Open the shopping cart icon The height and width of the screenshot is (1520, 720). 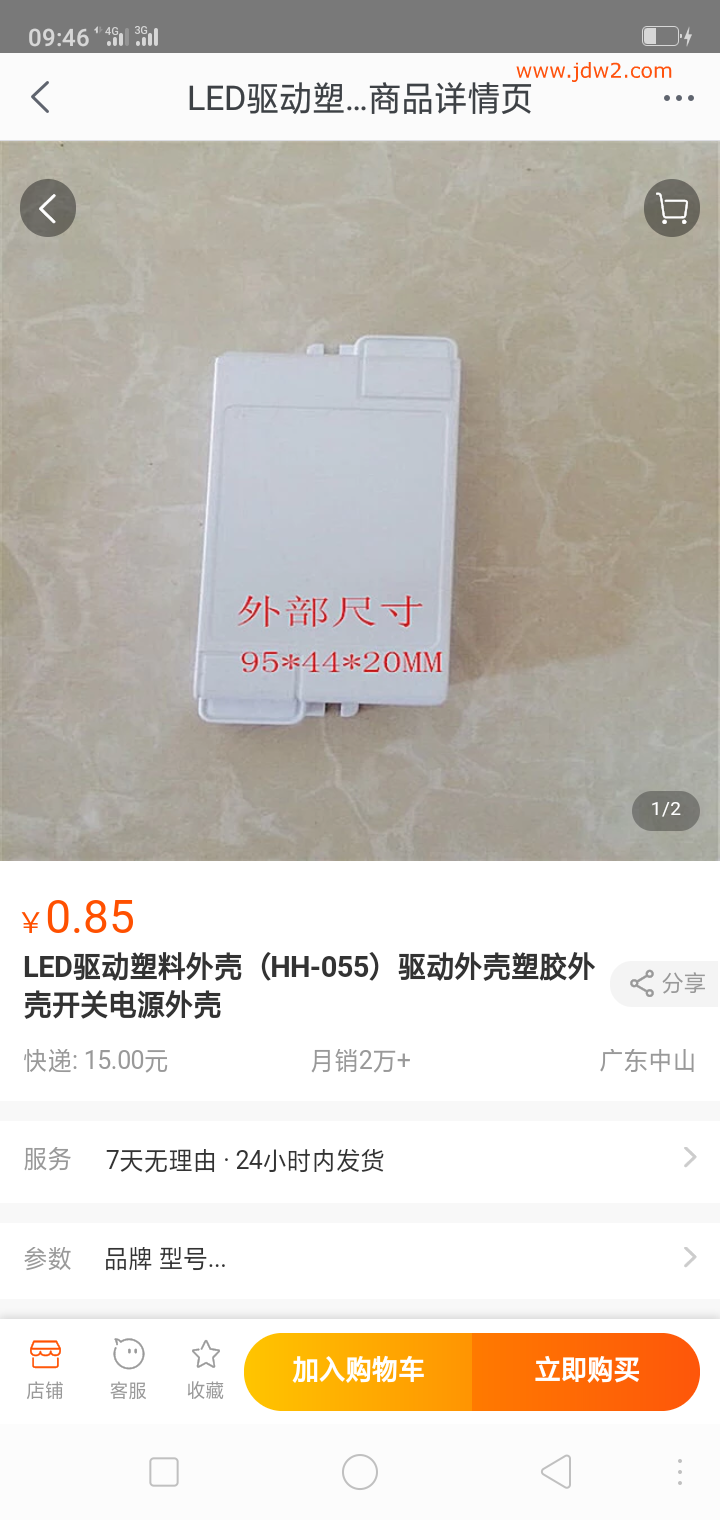point(671,208)
